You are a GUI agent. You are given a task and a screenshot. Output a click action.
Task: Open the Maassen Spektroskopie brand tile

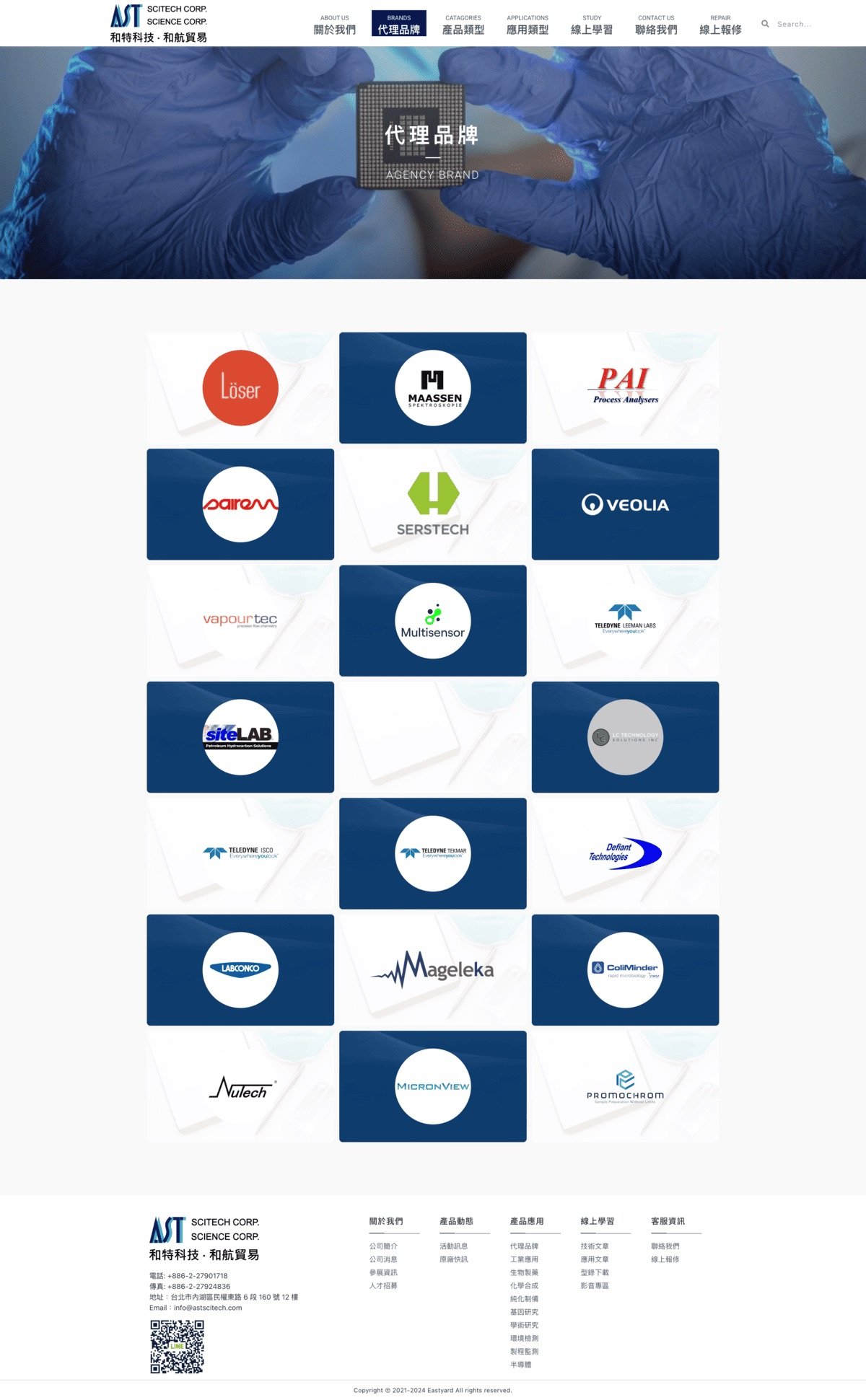[433, 388]
